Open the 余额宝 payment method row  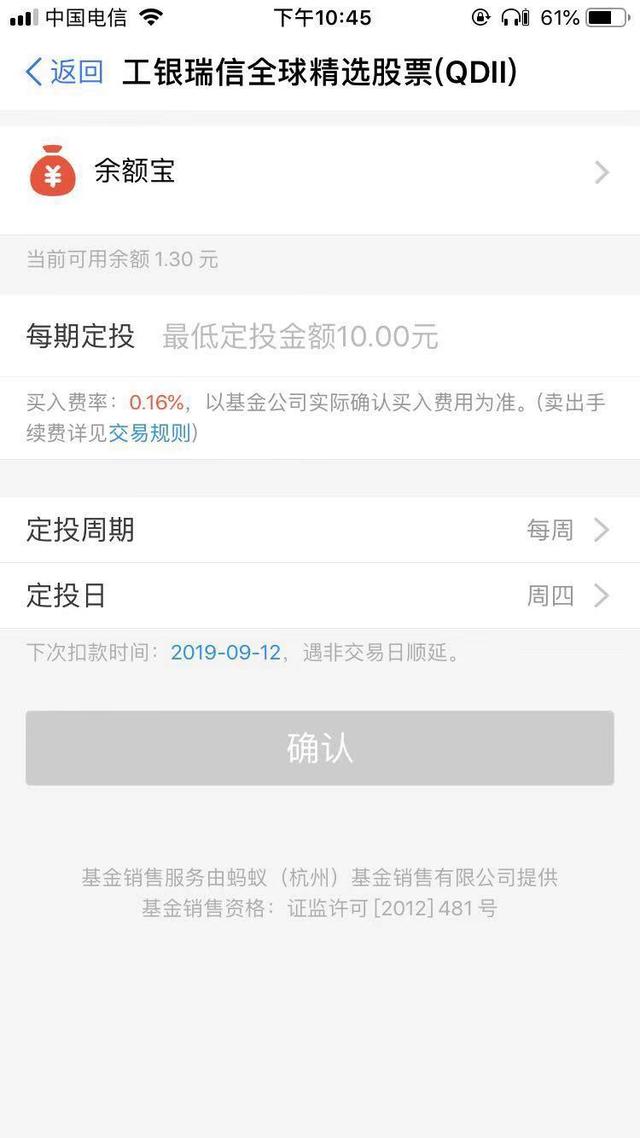320,173
